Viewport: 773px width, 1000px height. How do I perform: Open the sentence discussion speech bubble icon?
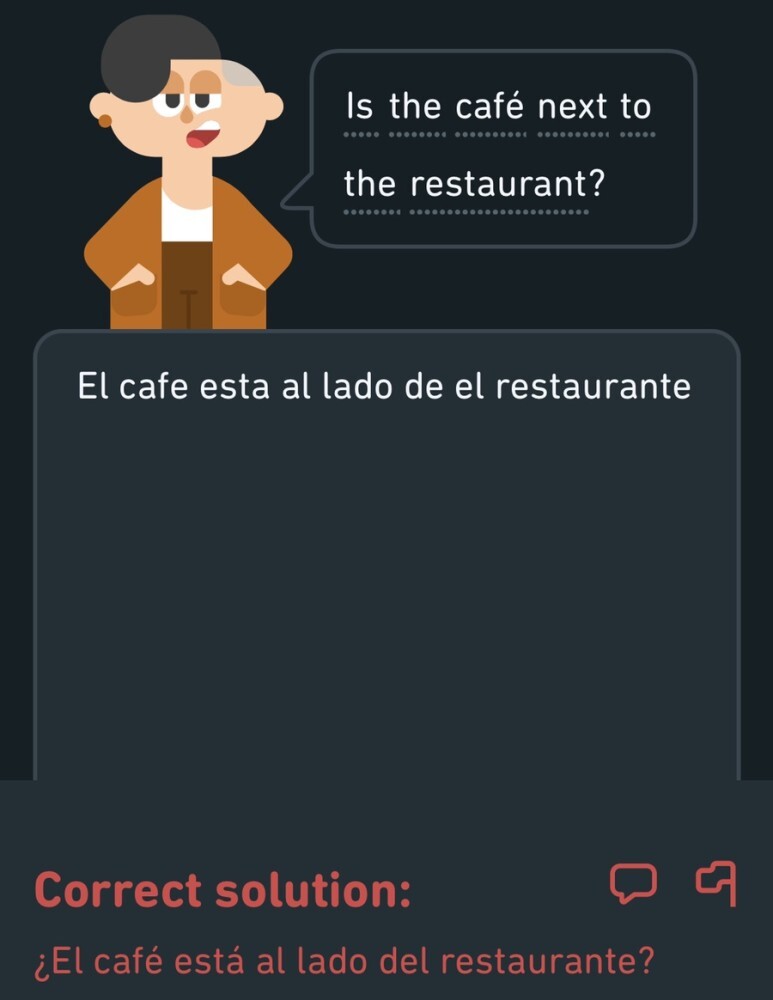pyautogui.click(x=634, y=884)
